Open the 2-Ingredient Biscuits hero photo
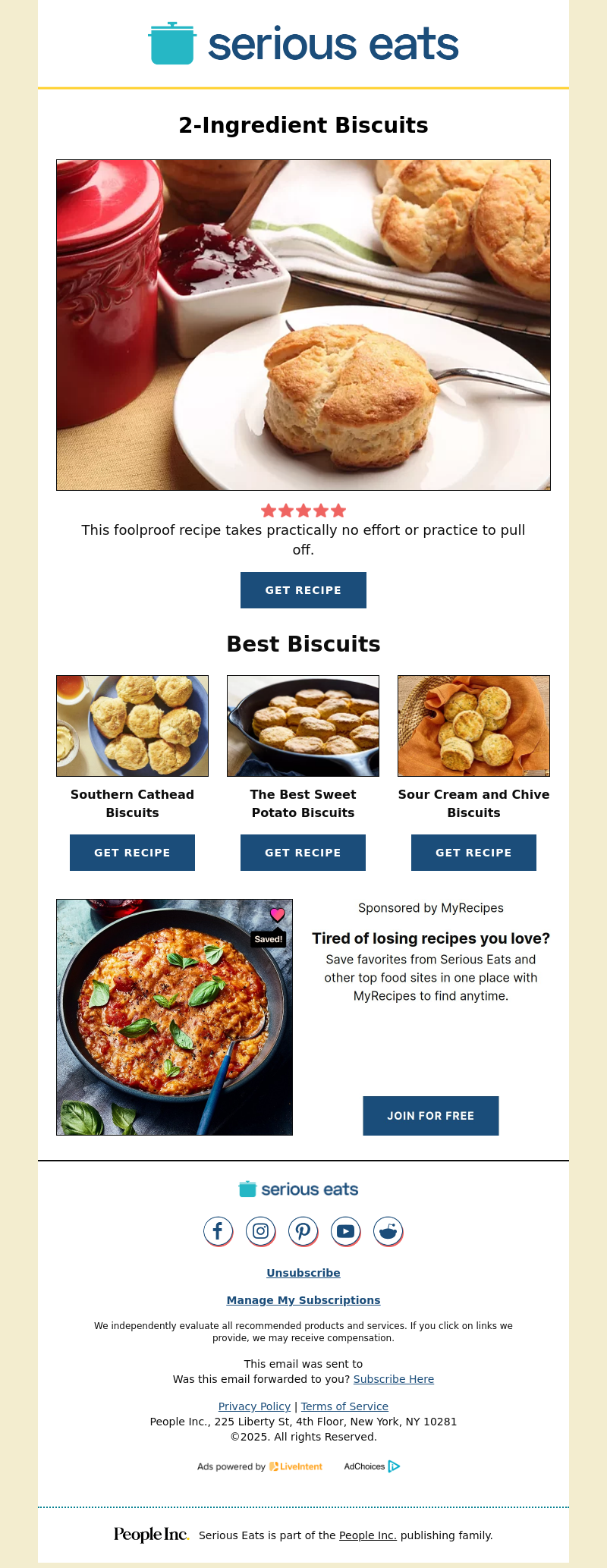The width and height of the screenshot is (607, 1568). (x=303, y=325)
